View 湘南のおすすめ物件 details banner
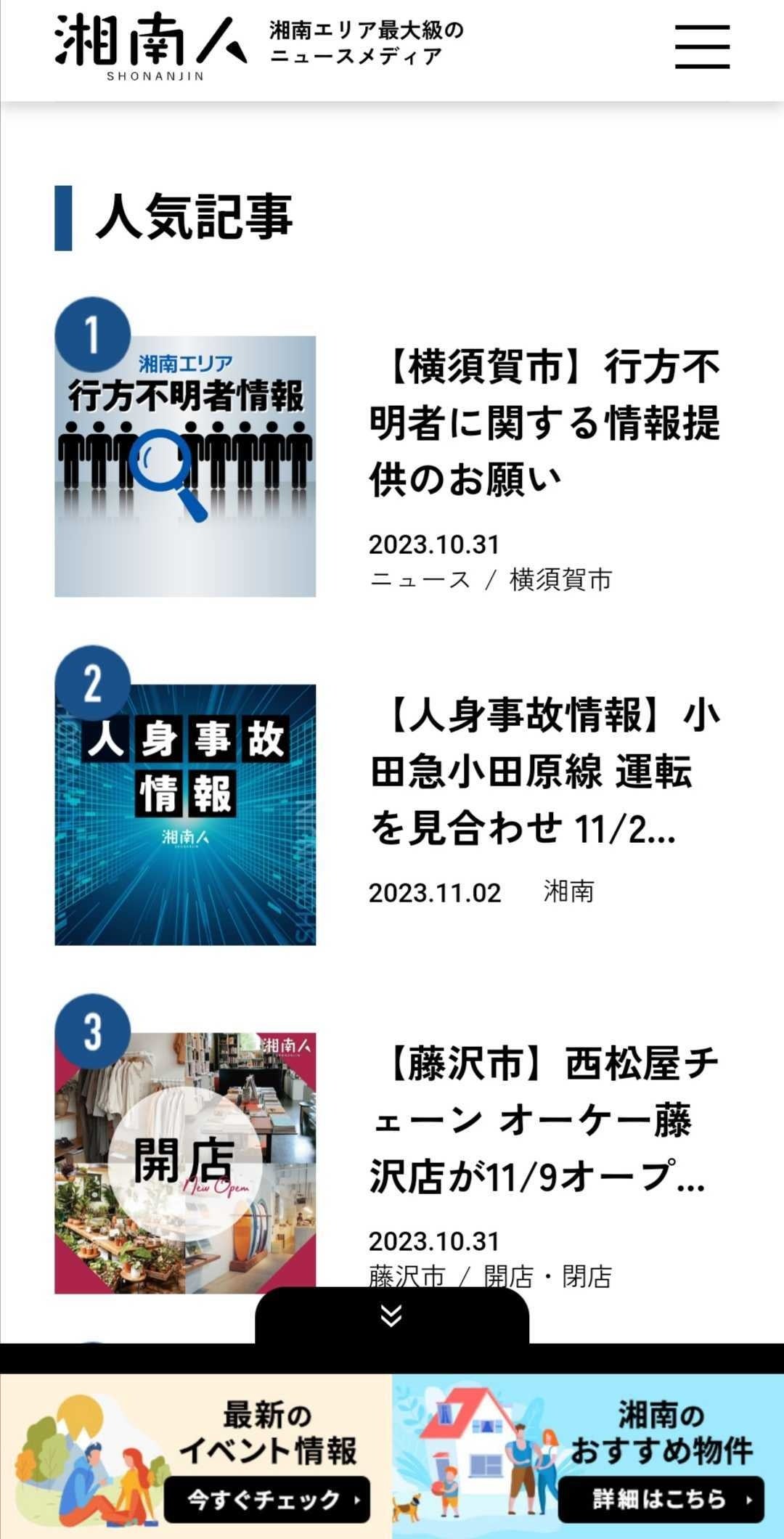 tap(588, 1456)
